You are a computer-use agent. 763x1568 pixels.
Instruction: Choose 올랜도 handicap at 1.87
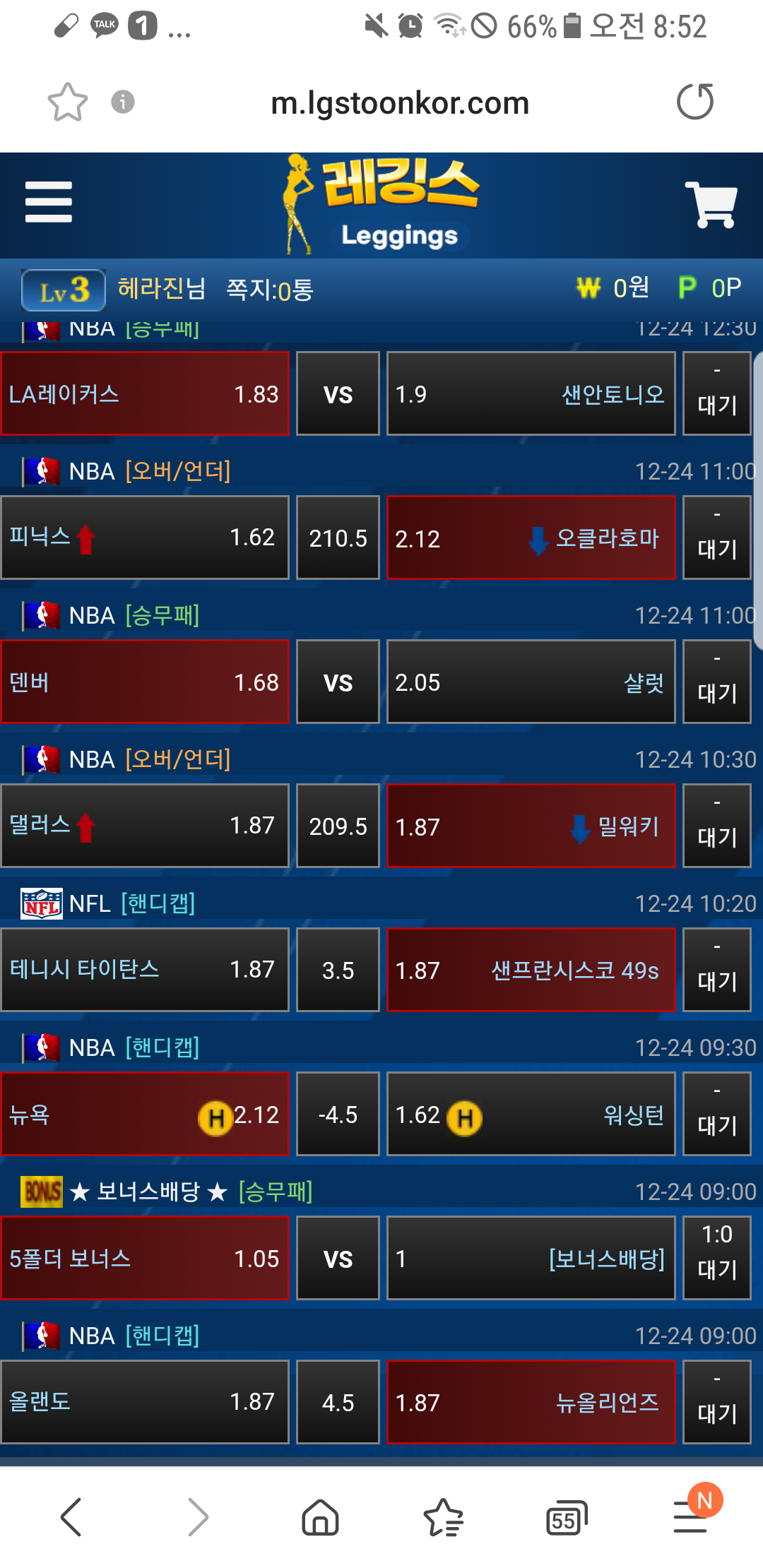click(x=145, y=1403)
